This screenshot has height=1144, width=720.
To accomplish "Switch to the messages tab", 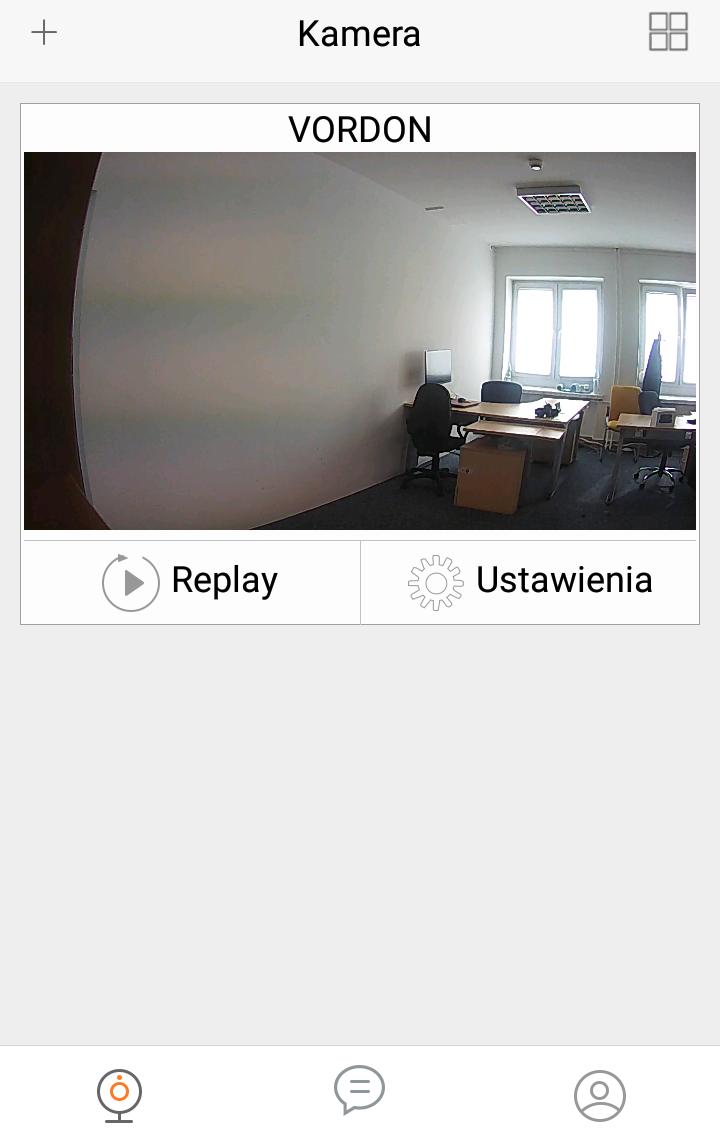I will click(x=360, y=1090).
